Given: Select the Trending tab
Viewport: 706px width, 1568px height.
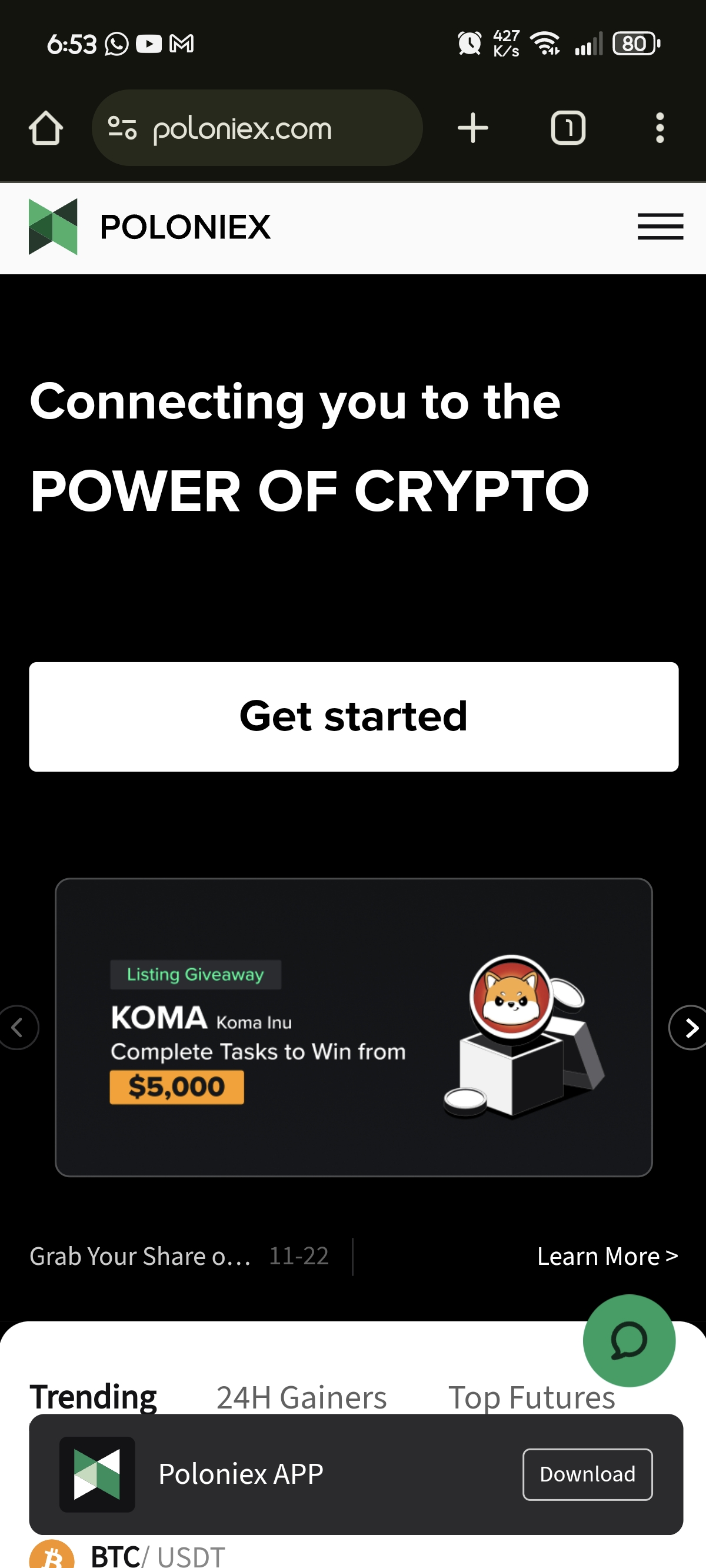Looking at the screenshot, I should [93, 1397].
